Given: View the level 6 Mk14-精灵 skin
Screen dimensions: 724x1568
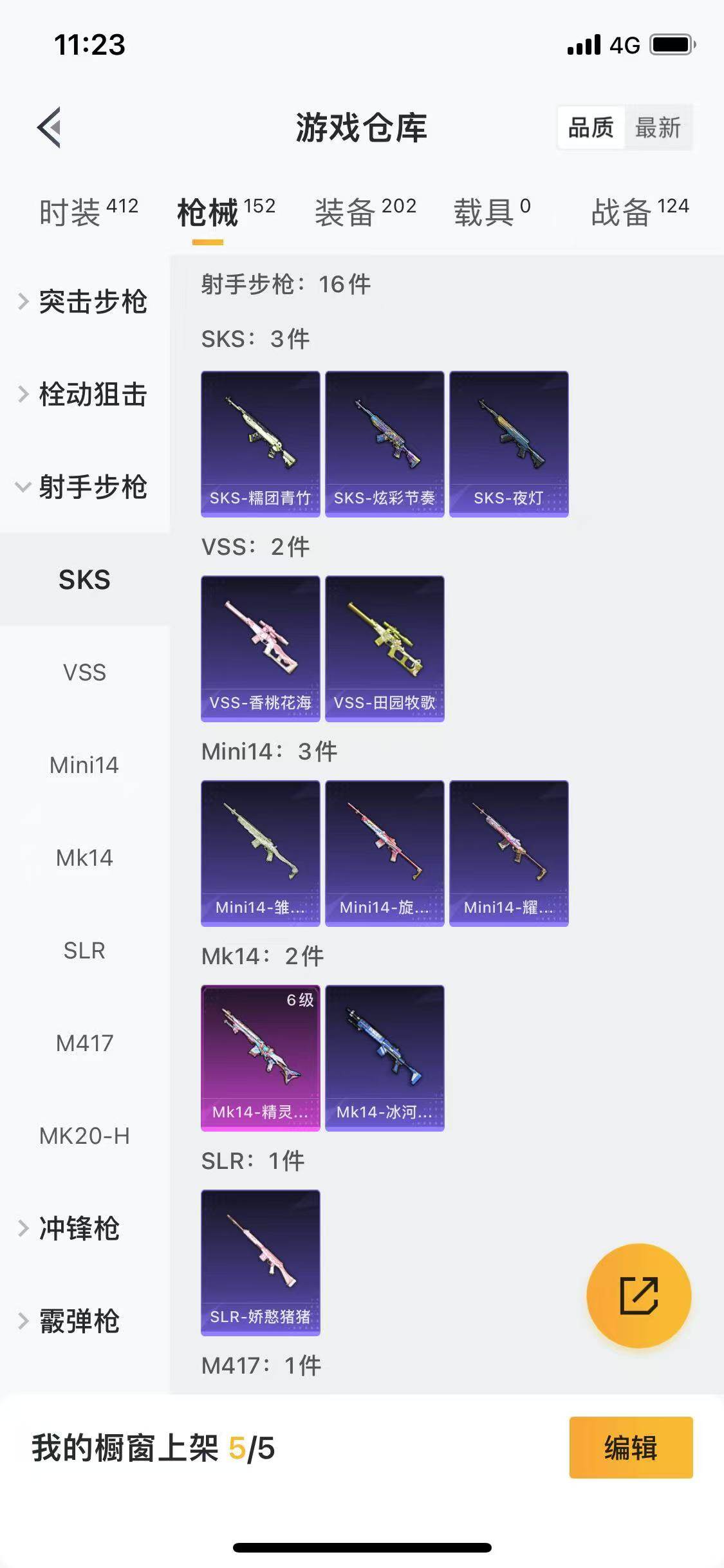Looking at the screenshot, I should [260, 1058].
